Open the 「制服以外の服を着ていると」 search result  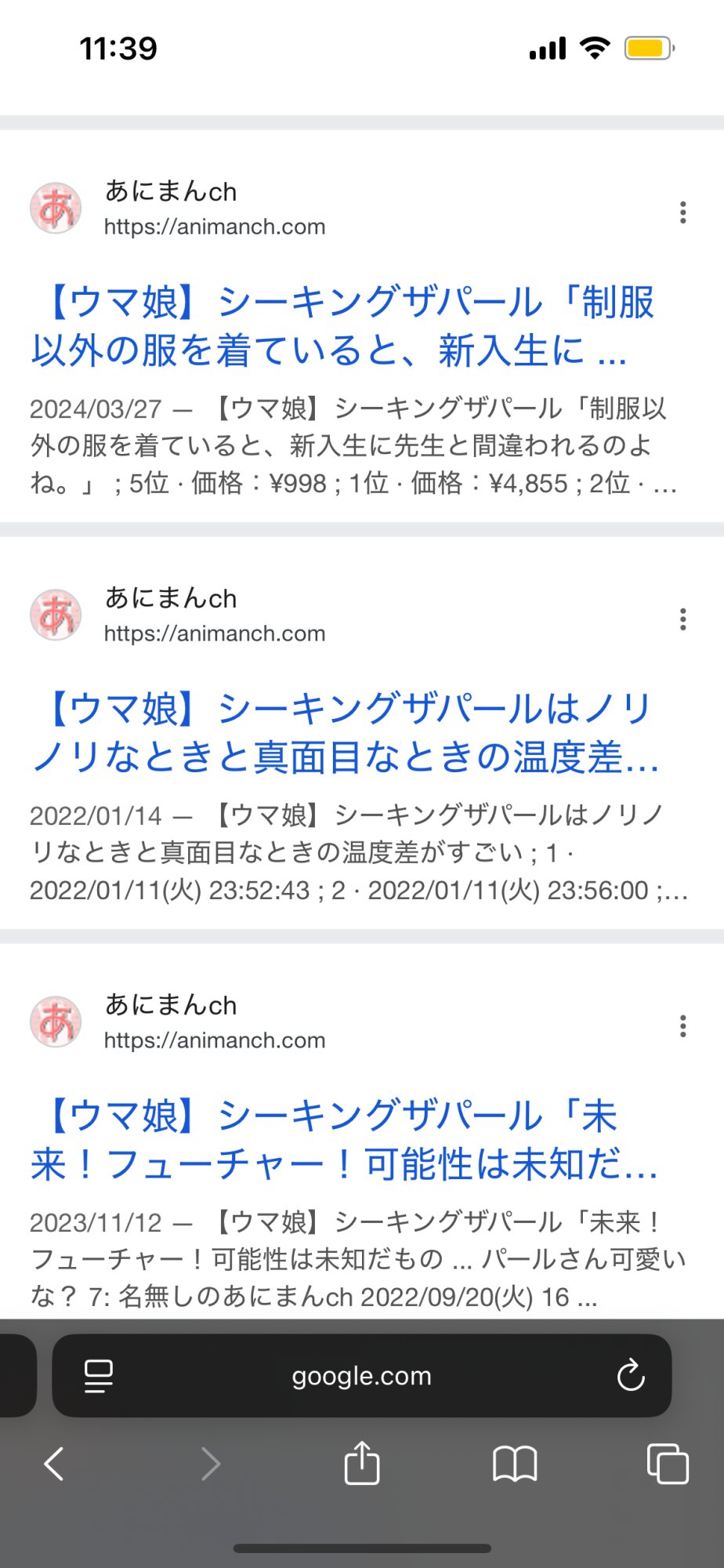[343, 325]
